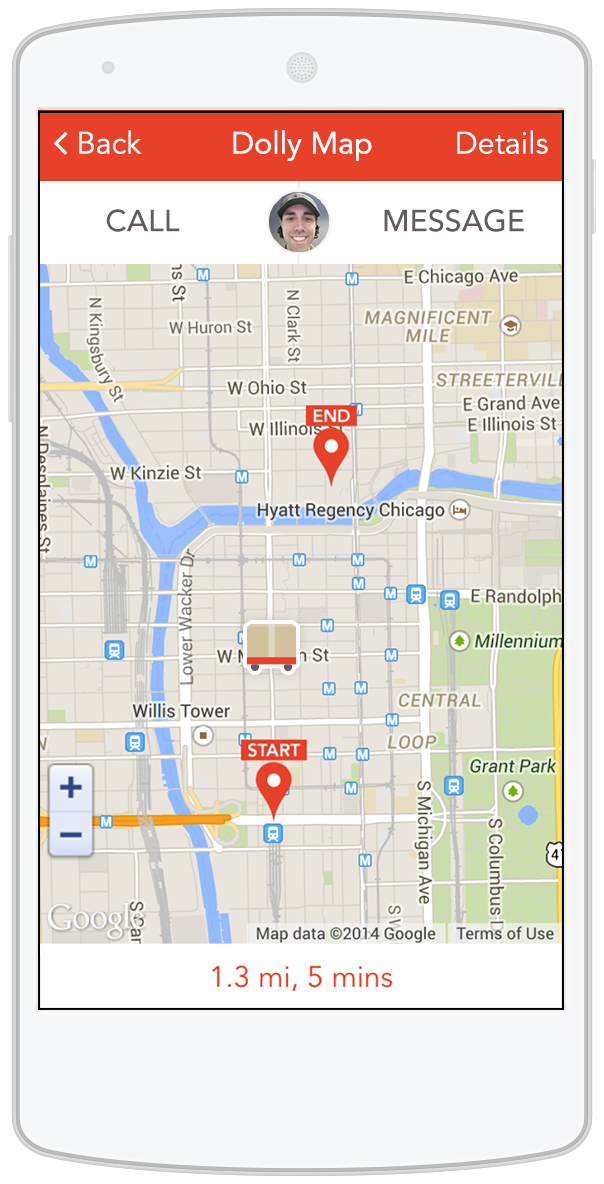This screenshot has height=1184, width=604.
Task: Open the helper's profile photo
Action: tap(299, 221)
